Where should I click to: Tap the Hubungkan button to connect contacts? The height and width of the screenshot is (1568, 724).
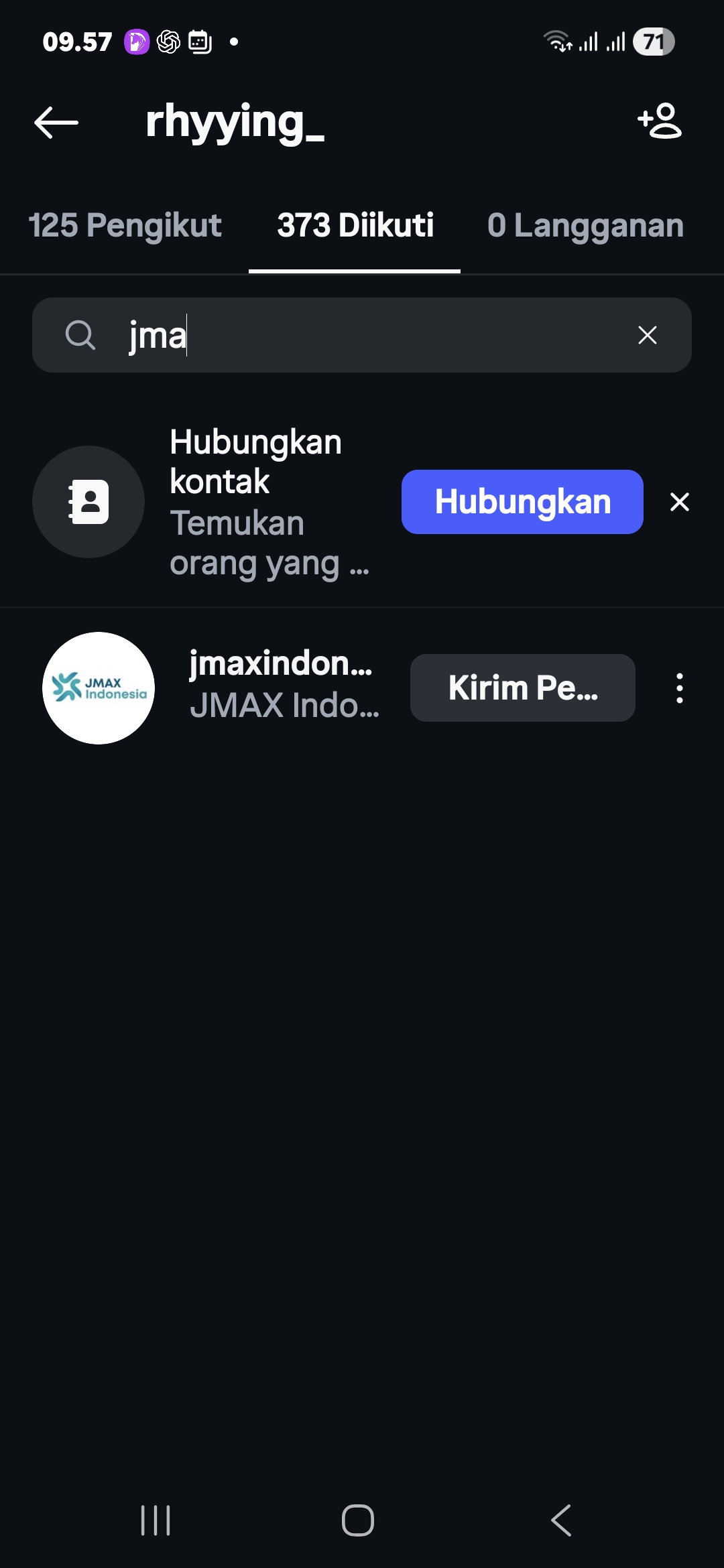[x=522, y=502]
